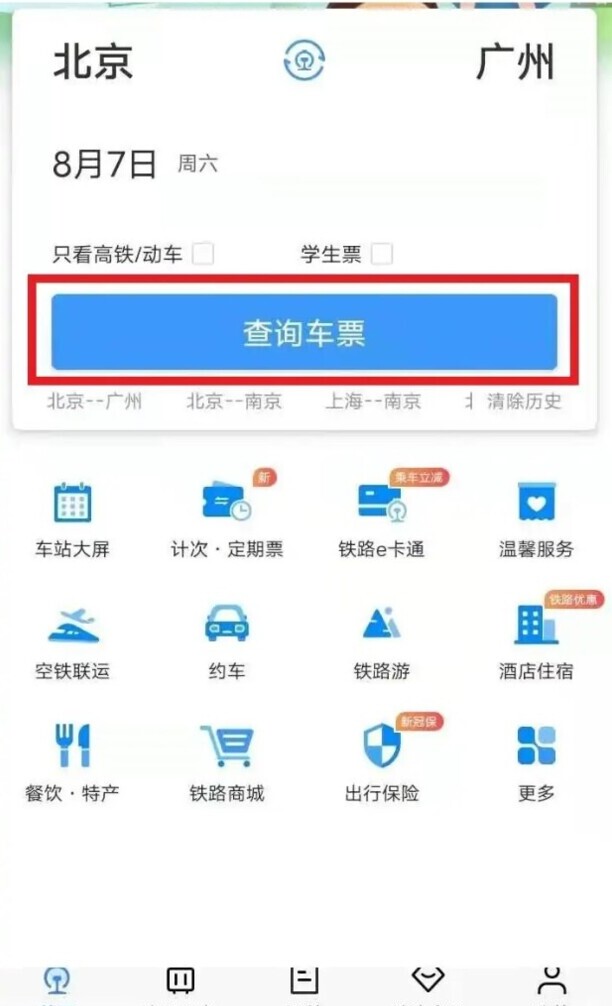Screen dimensions: 612x1006
Task: Change arrival station 广州
Action: pyautogui.click(x=514, y=62)
